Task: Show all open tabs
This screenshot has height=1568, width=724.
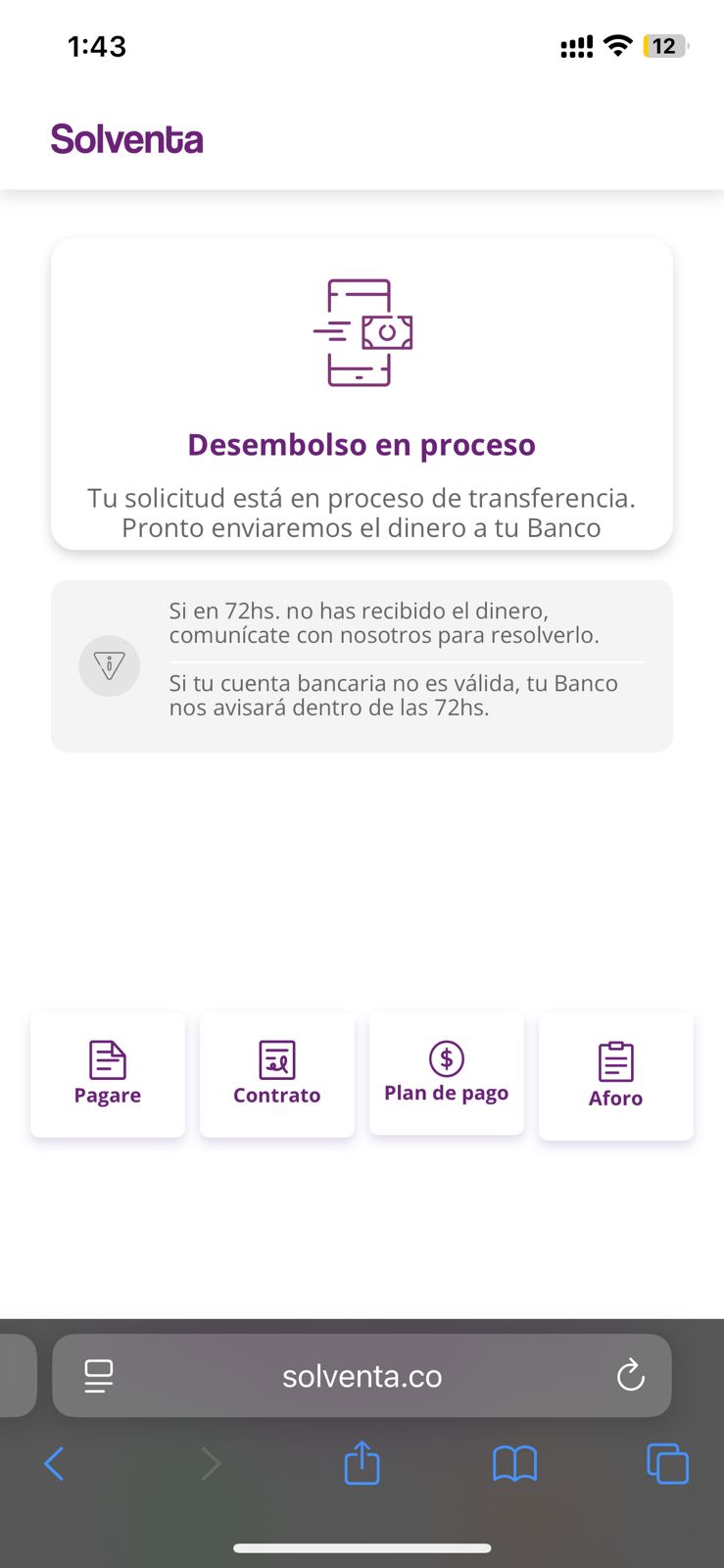Action: tap(667, 1464)
